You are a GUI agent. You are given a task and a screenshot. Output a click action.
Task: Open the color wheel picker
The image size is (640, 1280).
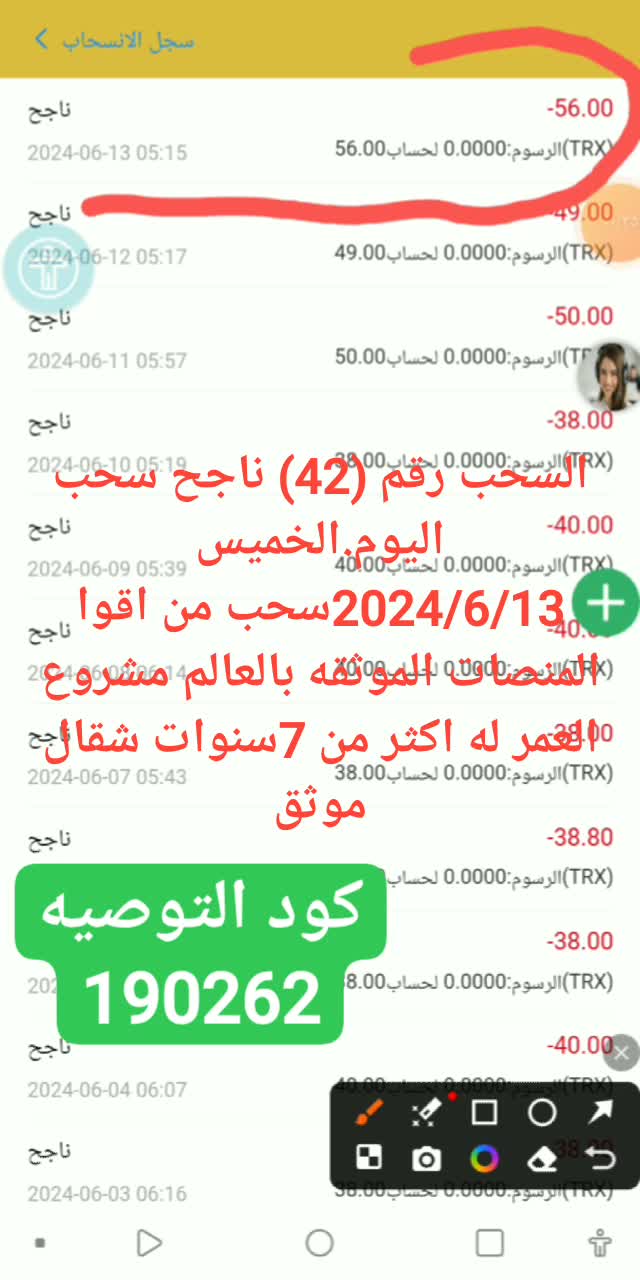pos(485,1159)
